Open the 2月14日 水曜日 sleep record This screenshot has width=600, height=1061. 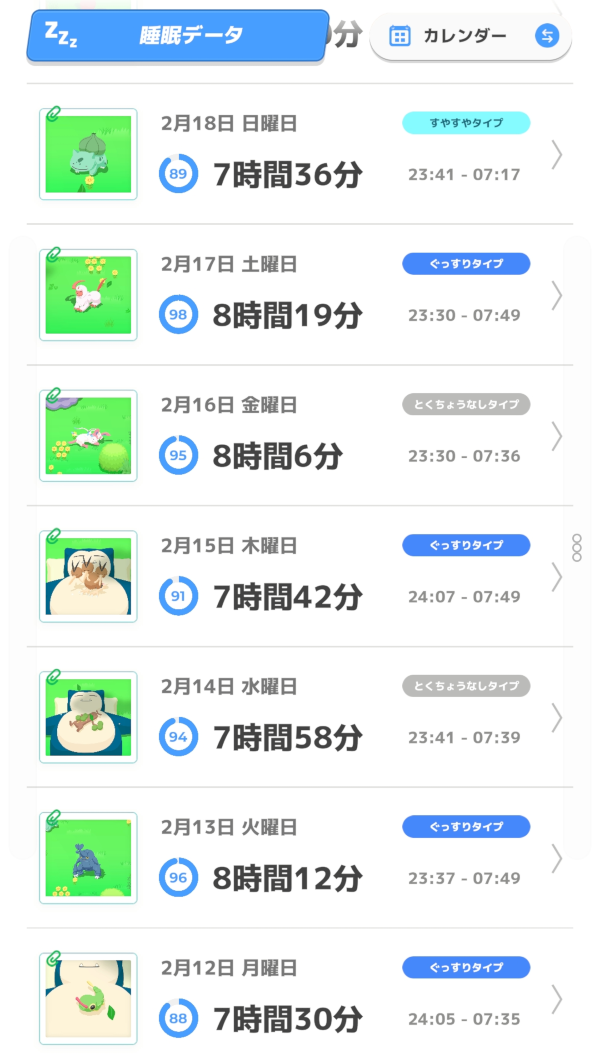click(x=300, y=718)
